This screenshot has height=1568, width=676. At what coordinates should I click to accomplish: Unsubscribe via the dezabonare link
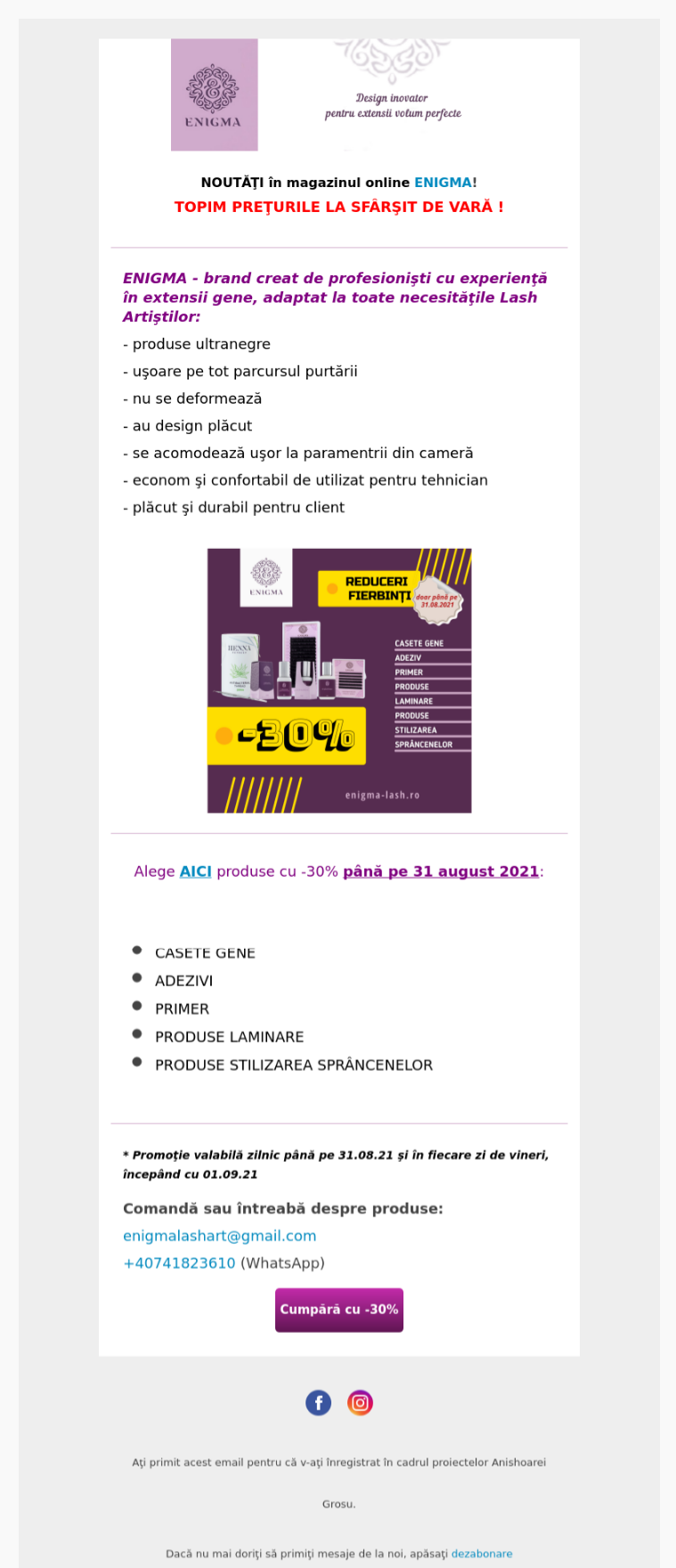click(482, 1554)
